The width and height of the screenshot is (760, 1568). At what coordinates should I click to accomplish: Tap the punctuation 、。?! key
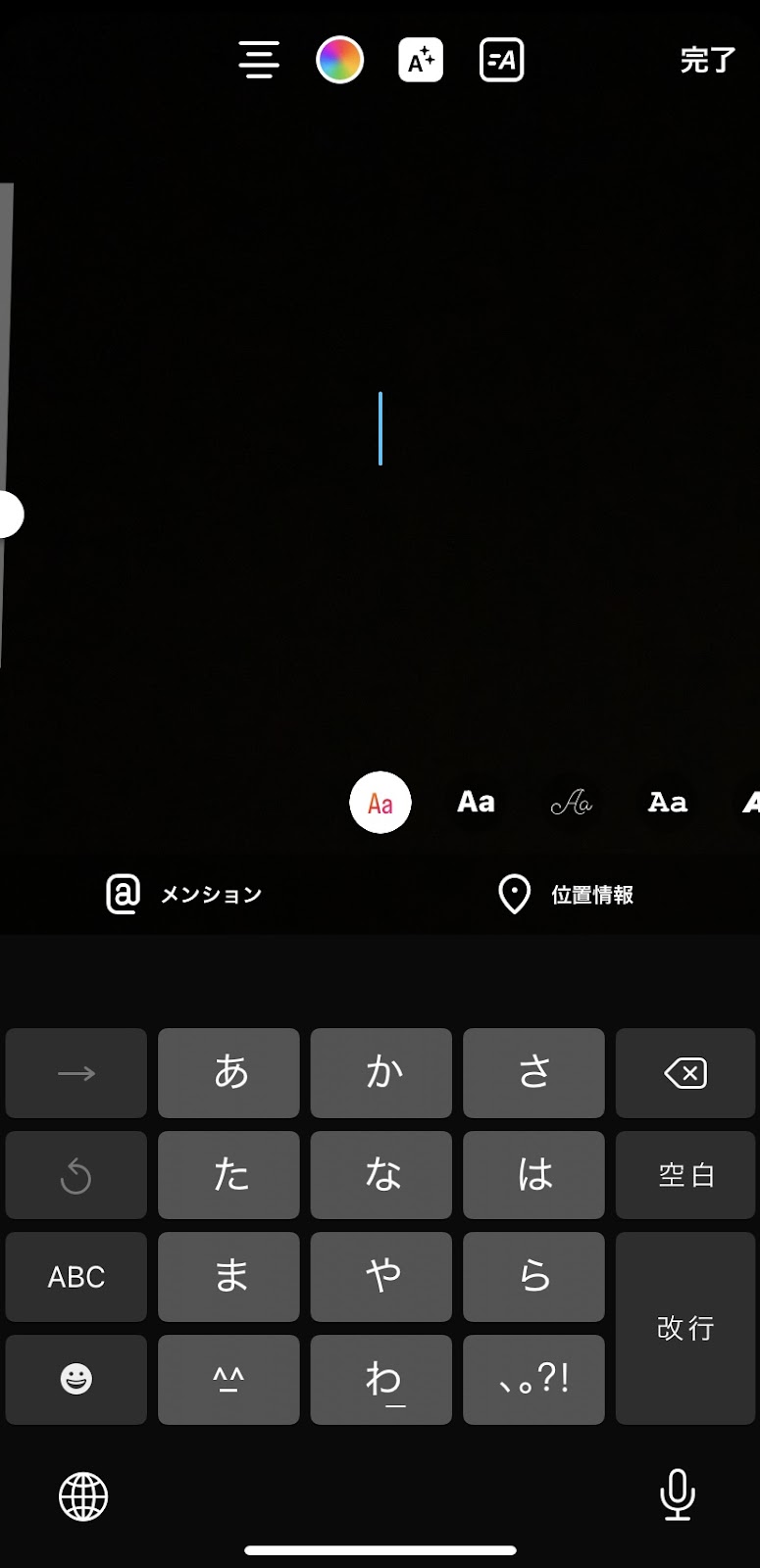(x=533, y=1379)
